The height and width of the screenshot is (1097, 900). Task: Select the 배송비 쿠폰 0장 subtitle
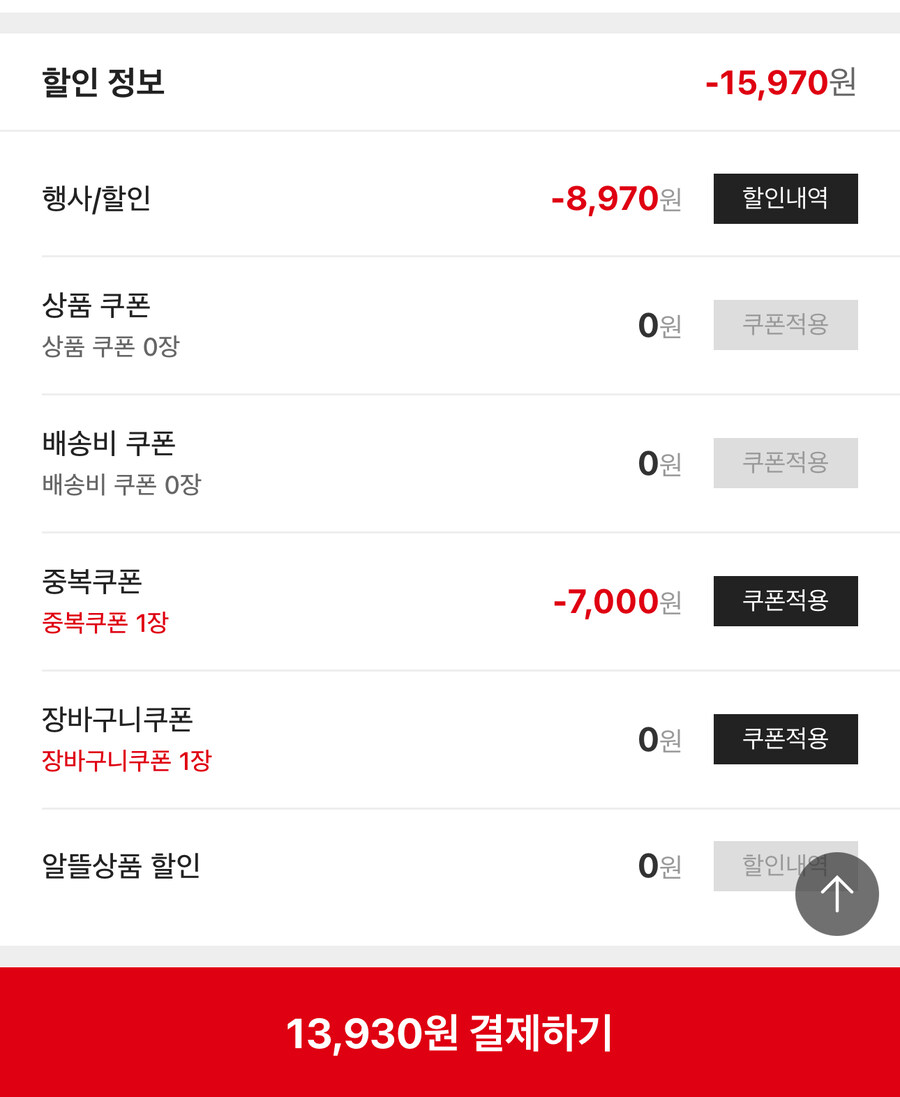click(x=122, y=484)
